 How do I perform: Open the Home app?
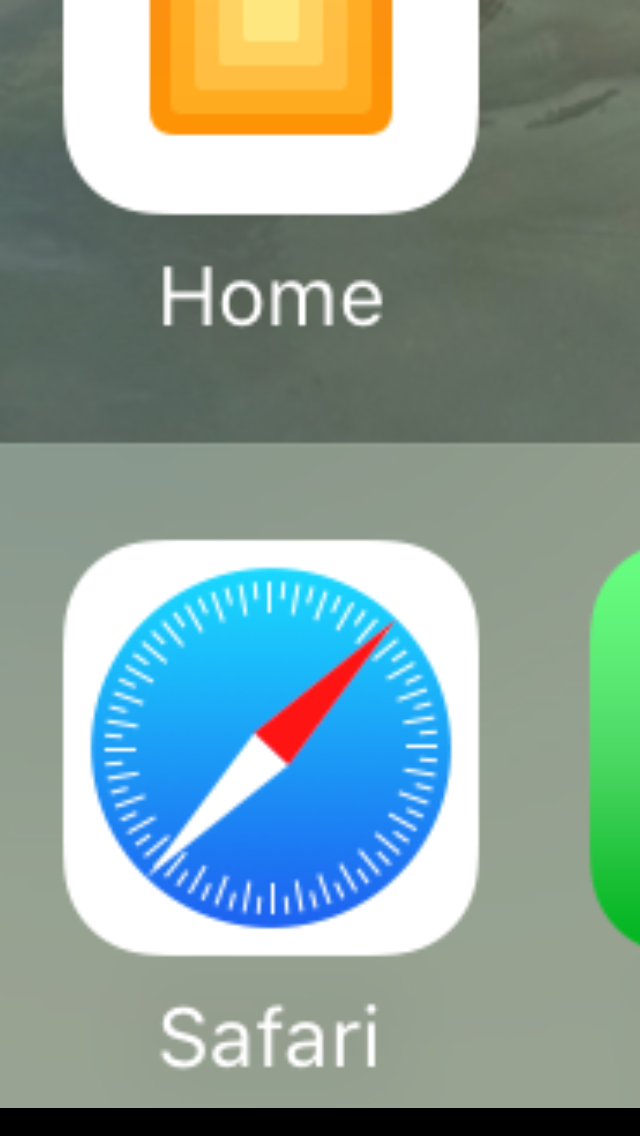[x=270, y=106]
